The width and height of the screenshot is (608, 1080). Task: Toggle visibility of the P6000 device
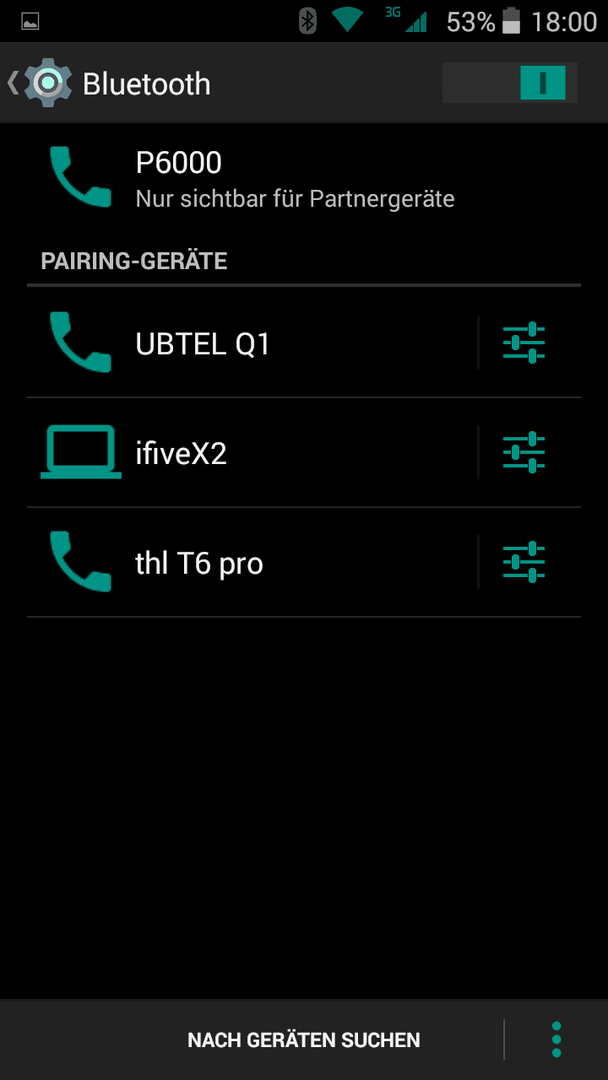point(294,180)
